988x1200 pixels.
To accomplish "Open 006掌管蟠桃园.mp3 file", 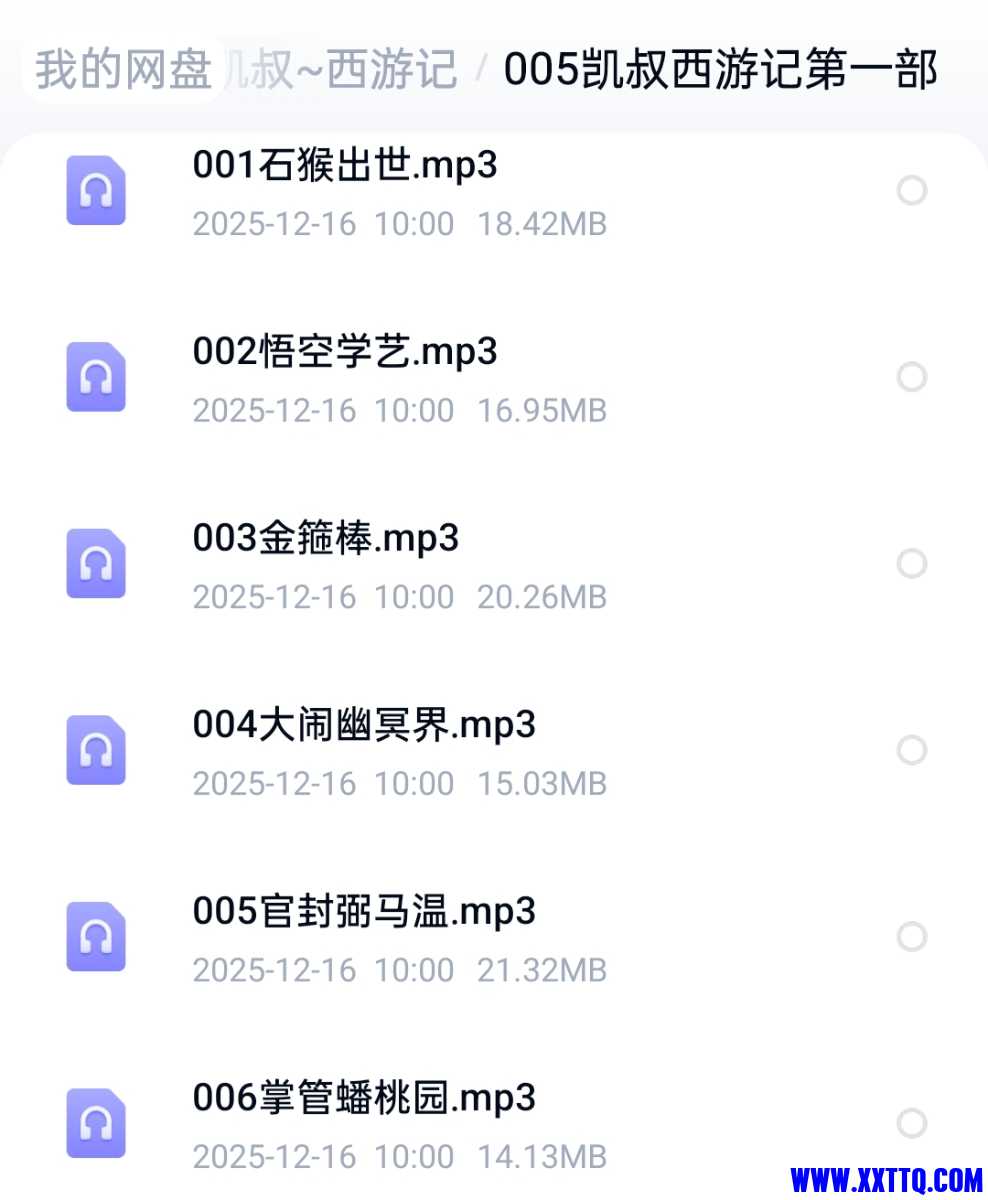I will [x=364, y=1098].
